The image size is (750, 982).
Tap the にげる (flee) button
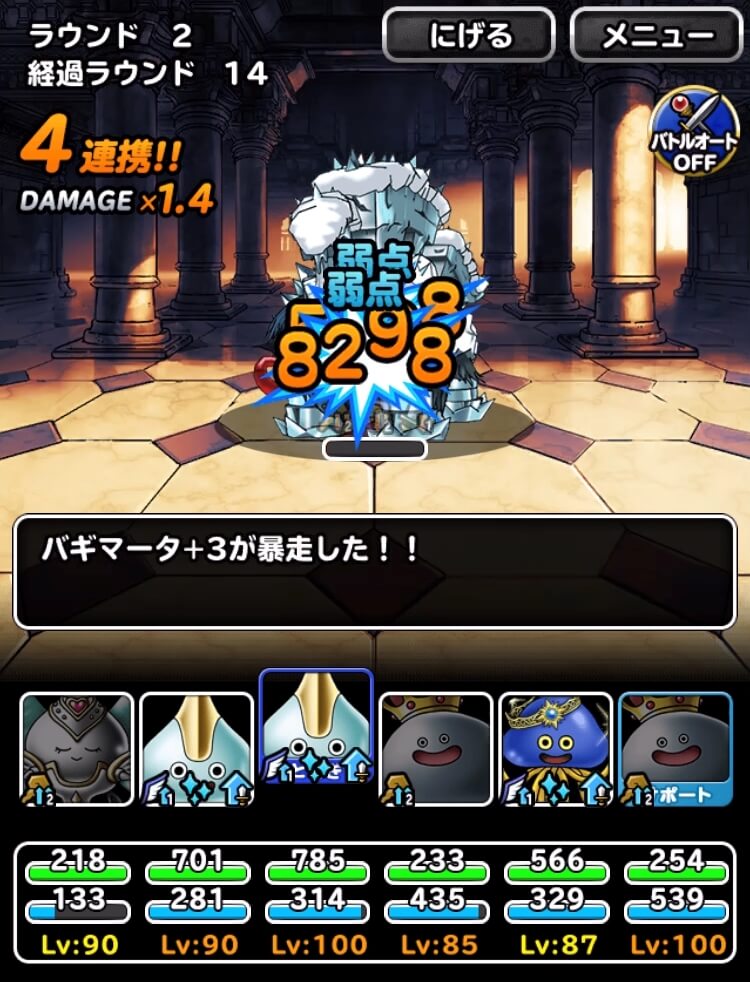coord(469,36)
